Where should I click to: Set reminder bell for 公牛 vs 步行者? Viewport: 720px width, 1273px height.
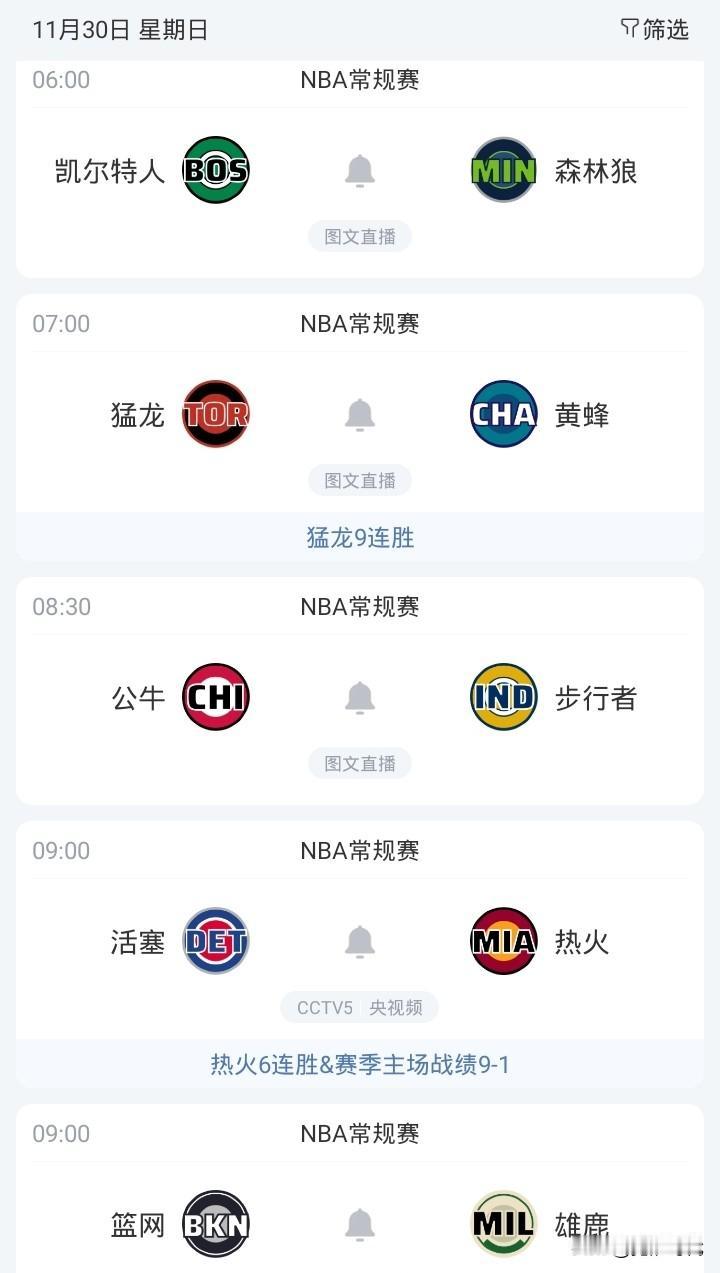click(360, 697)
